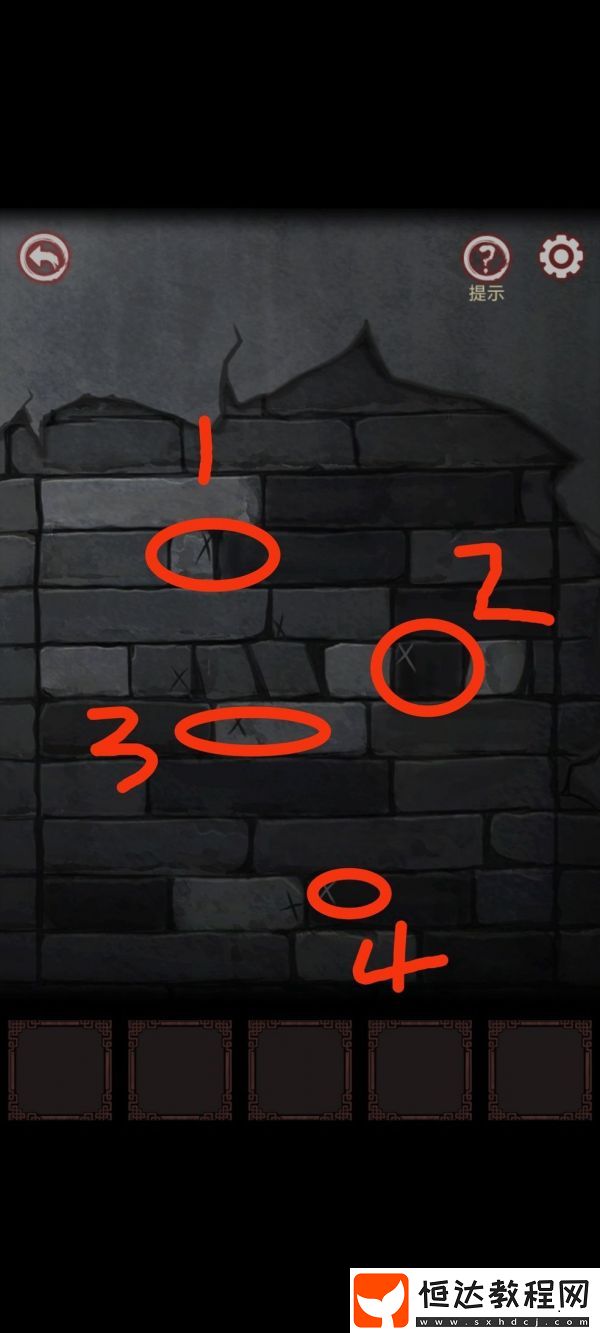Open the hint question mark button

[486, 261]
